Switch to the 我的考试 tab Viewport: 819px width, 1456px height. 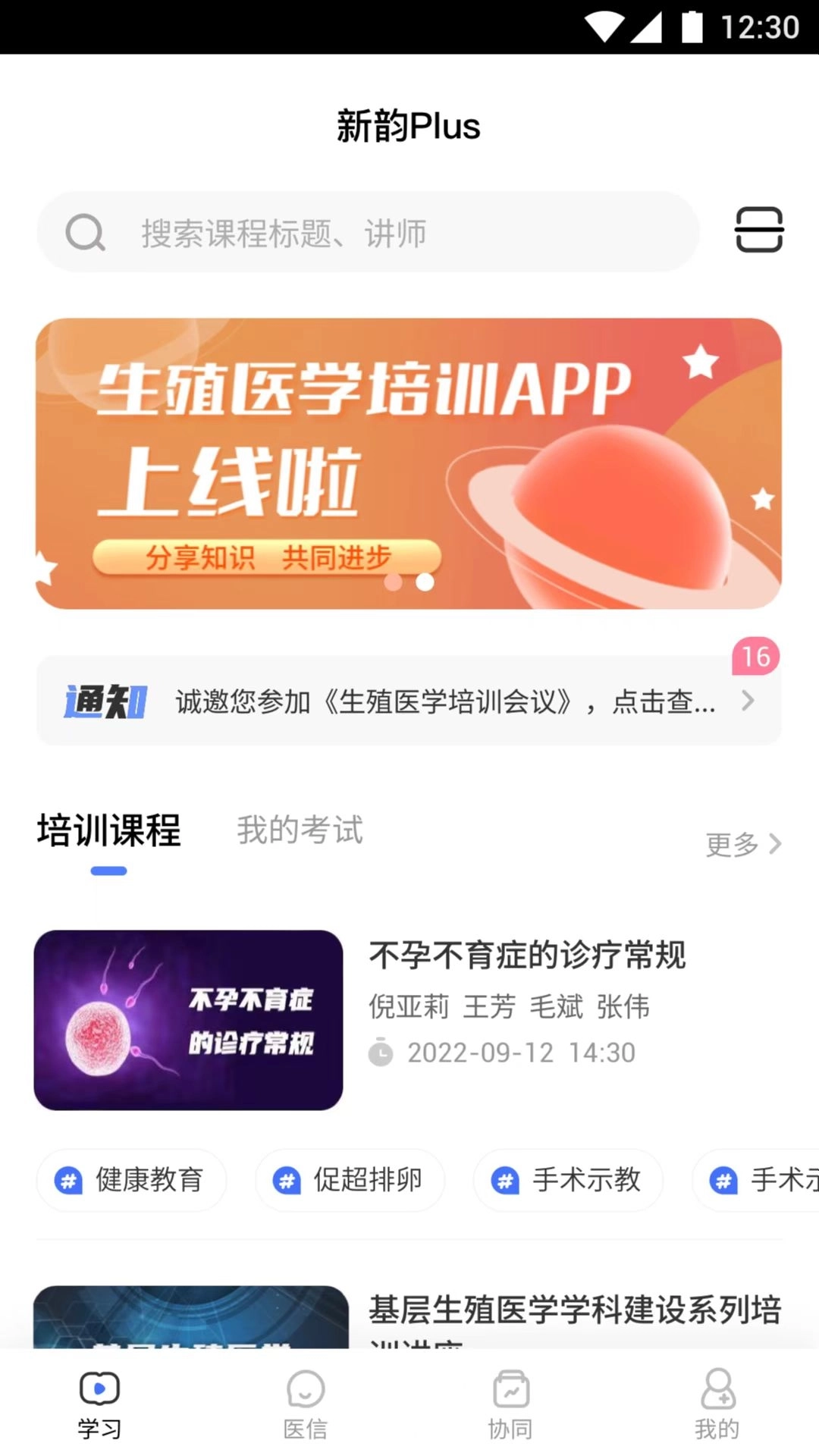[300, 830]
